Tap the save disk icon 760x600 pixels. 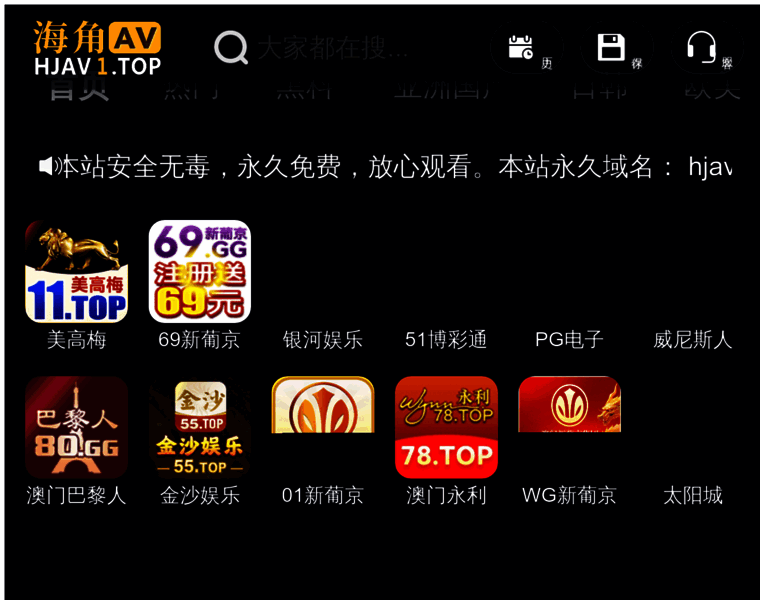[x=611, y=47]
